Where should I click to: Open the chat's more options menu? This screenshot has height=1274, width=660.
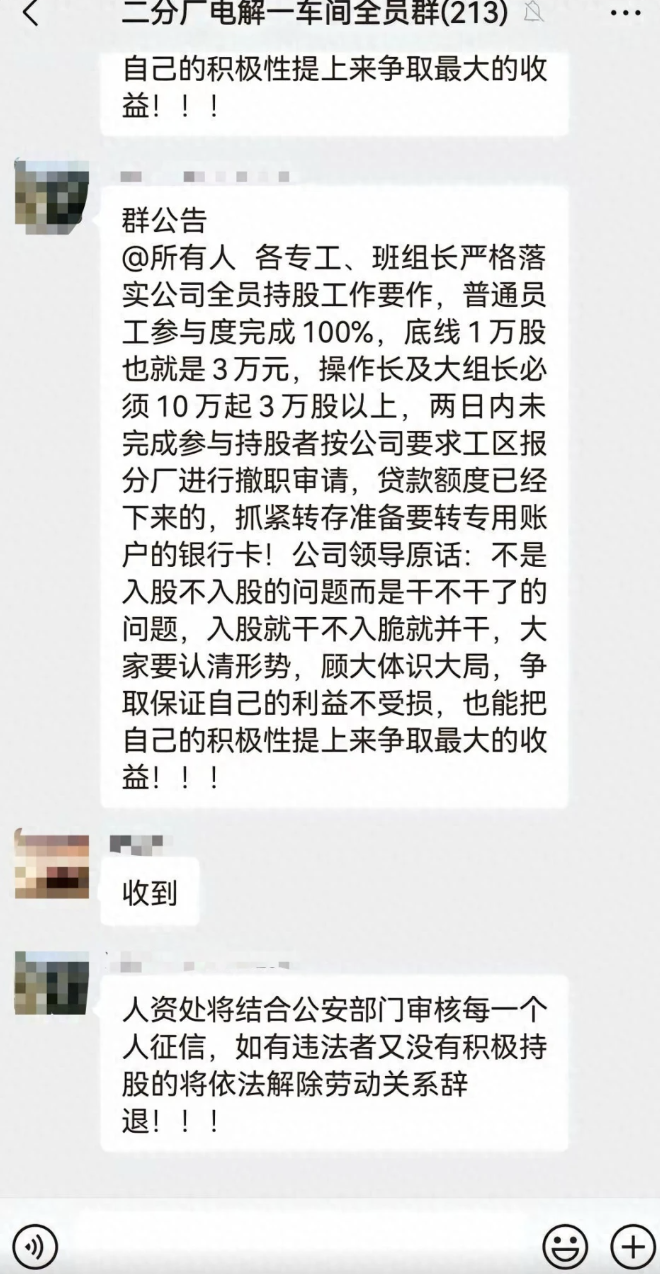tap(625, 13)
